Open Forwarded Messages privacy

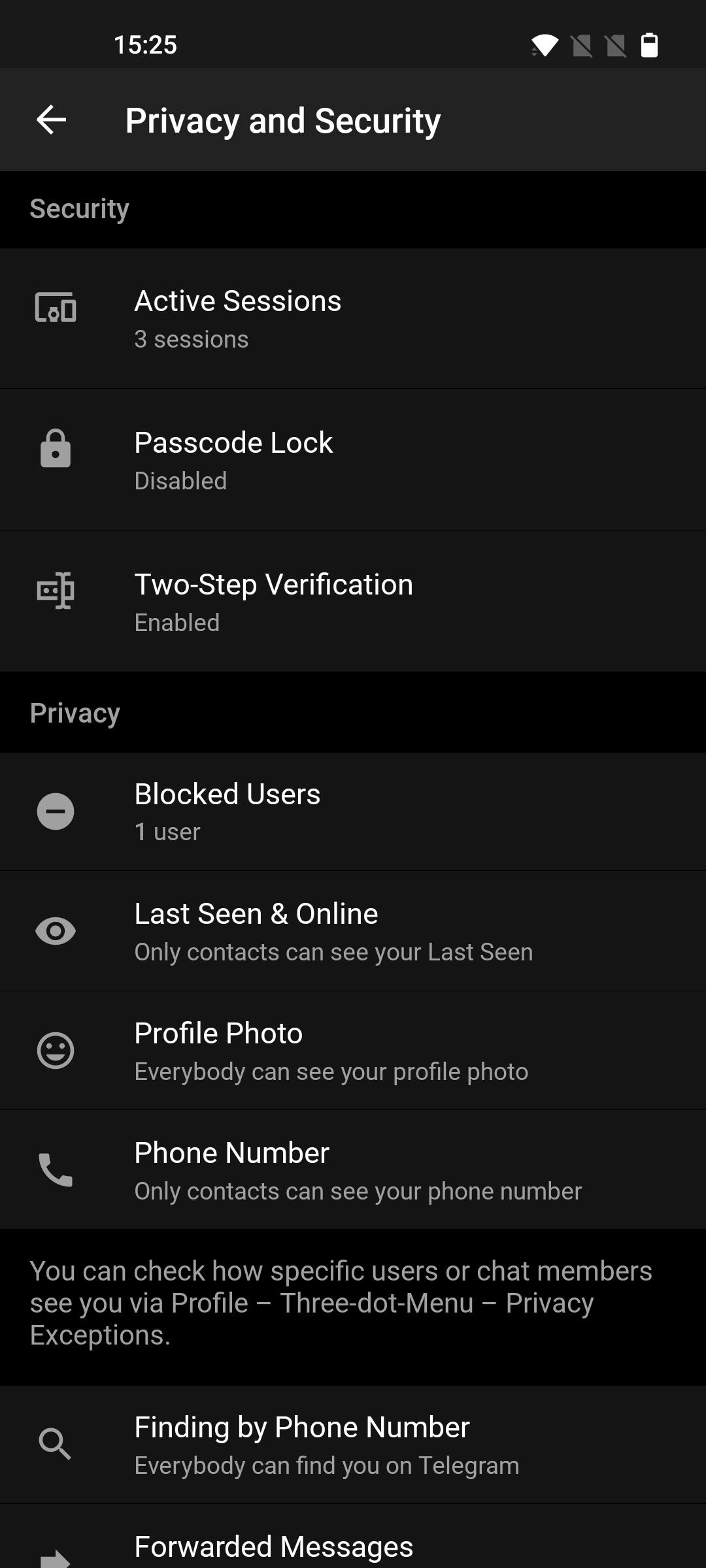353,1546
